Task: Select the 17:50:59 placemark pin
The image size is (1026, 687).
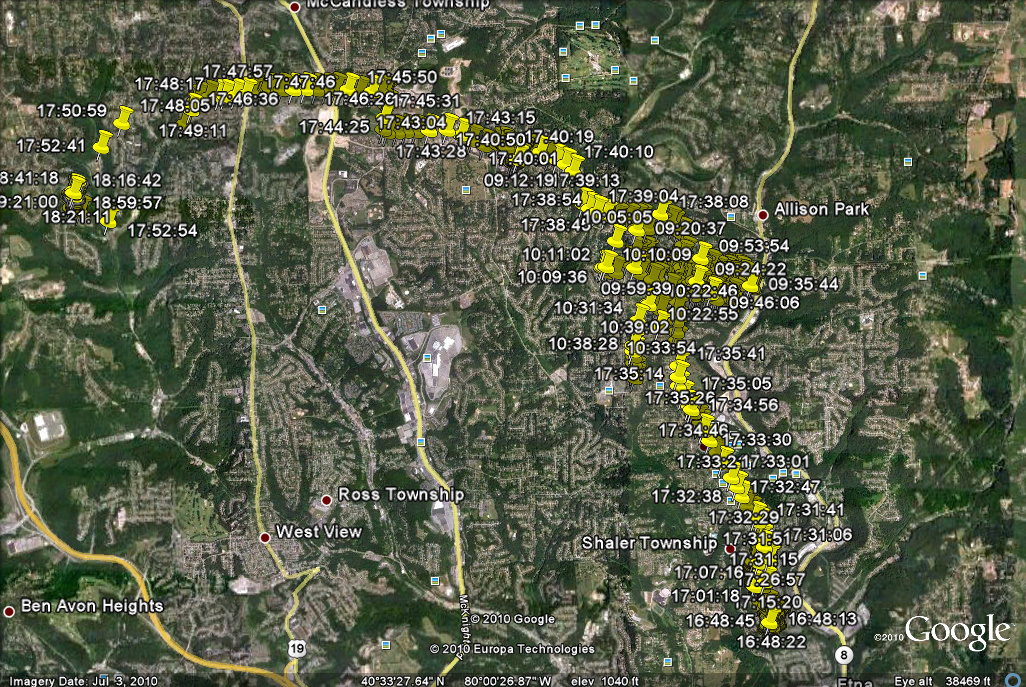Action: click(124, 117)
